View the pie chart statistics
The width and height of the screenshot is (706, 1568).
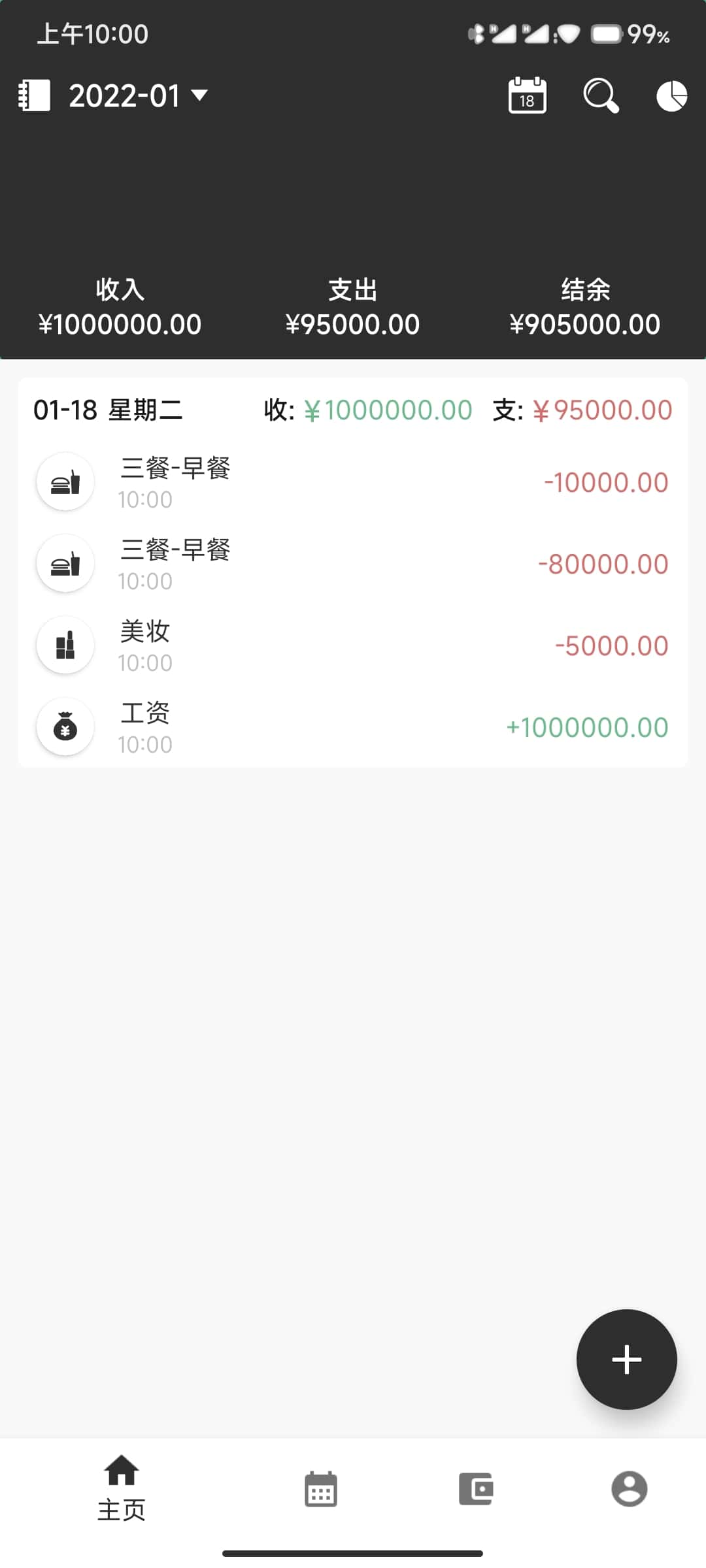click(x=671, y=96)
